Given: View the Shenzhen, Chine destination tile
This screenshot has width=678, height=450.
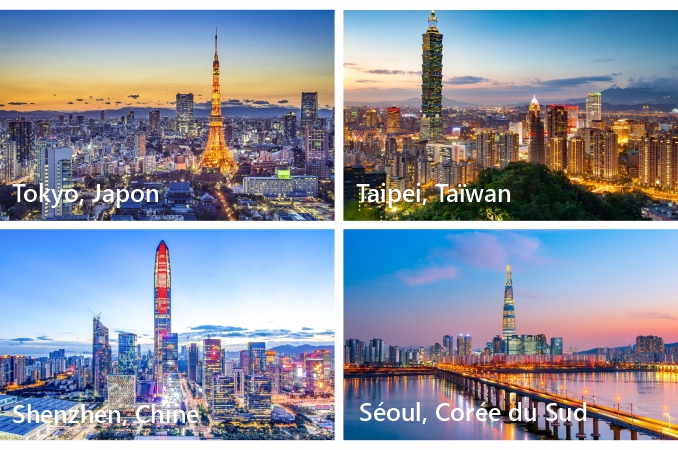Looking at the screenshot, I should (167, 334).
